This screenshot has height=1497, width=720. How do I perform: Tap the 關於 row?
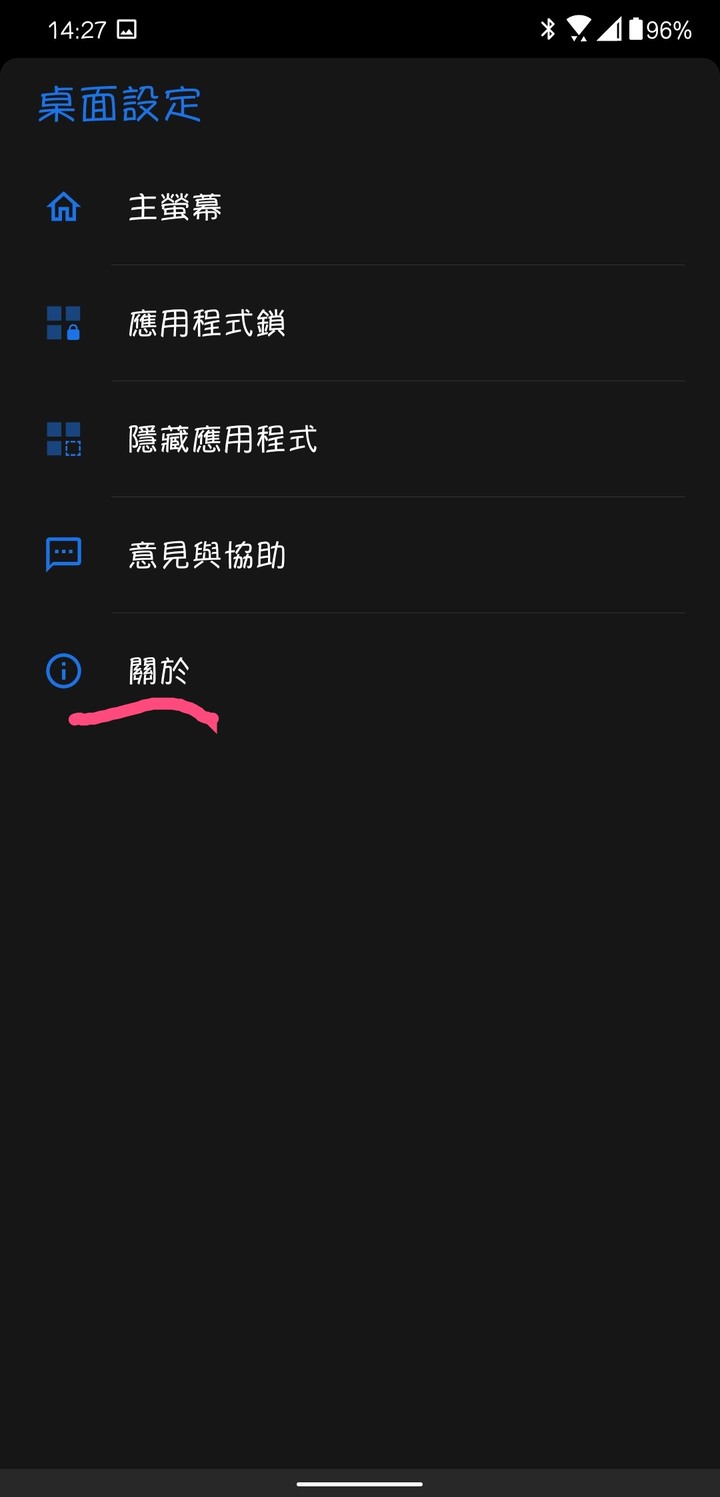tap(360, 671)
